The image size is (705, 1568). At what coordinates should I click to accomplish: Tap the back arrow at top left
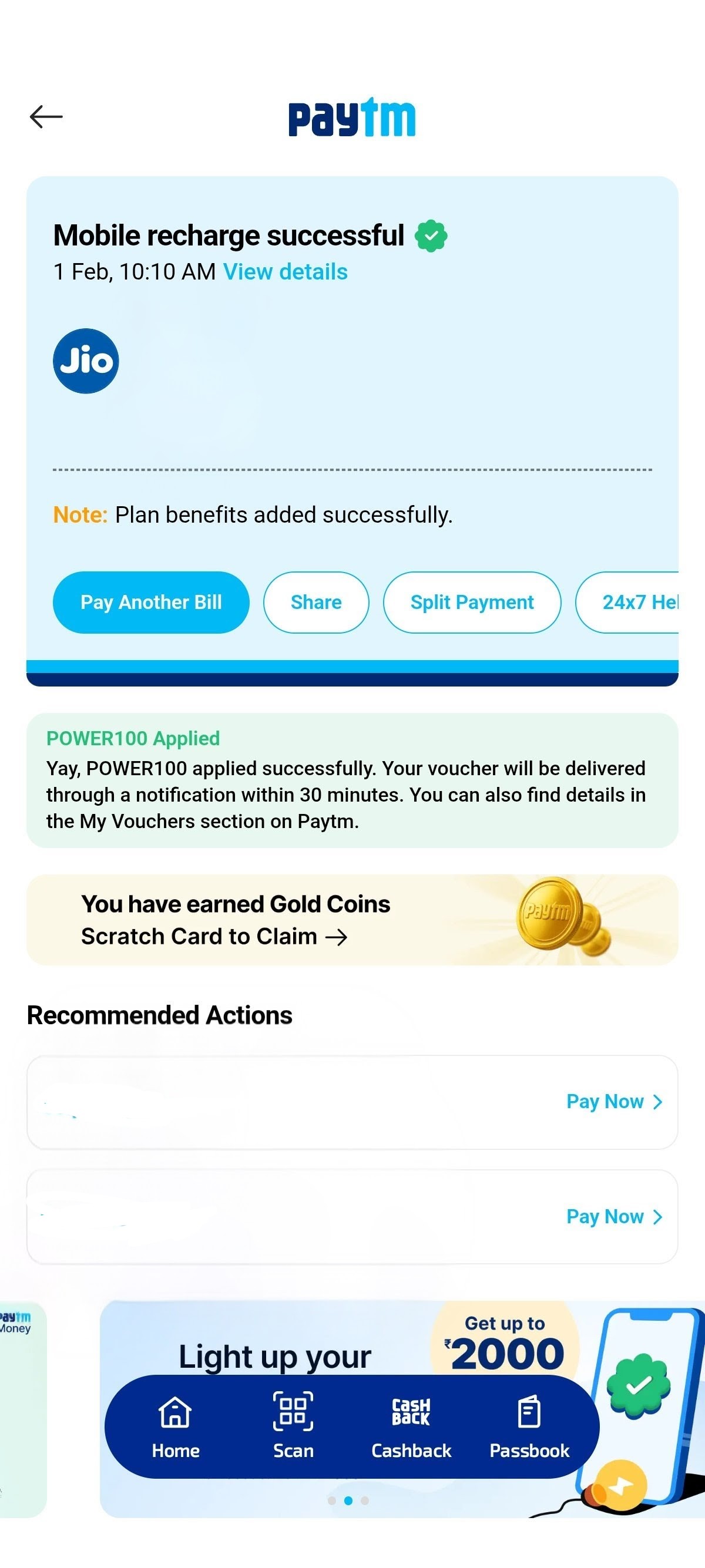tap(45, 116)
